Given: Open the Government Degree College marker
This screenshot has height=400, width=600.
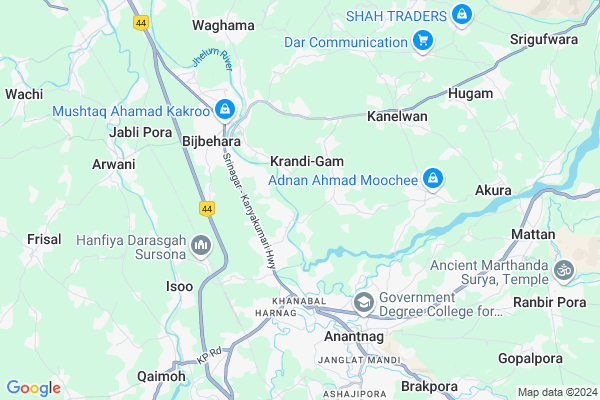Looking at the screenshot, I should 363,302.
